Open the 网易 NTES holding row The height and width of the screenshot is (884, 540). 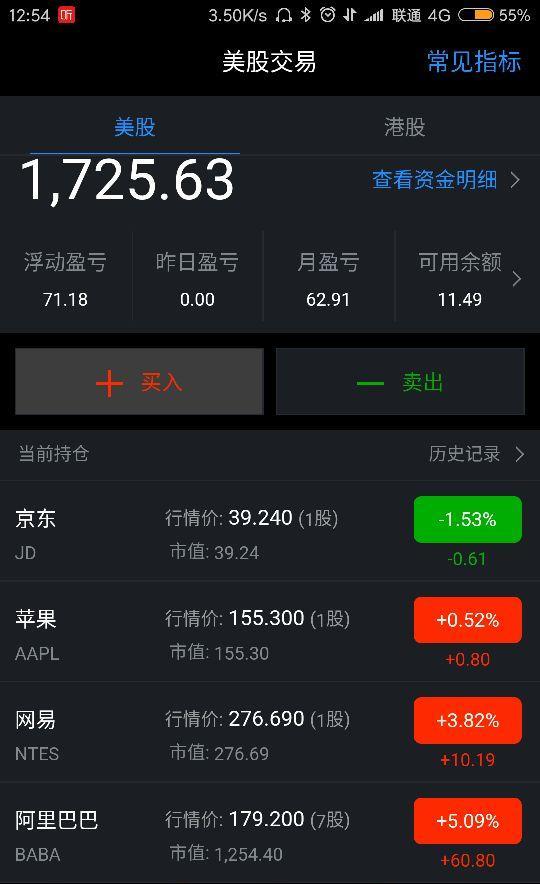click(x=270, y=732)
